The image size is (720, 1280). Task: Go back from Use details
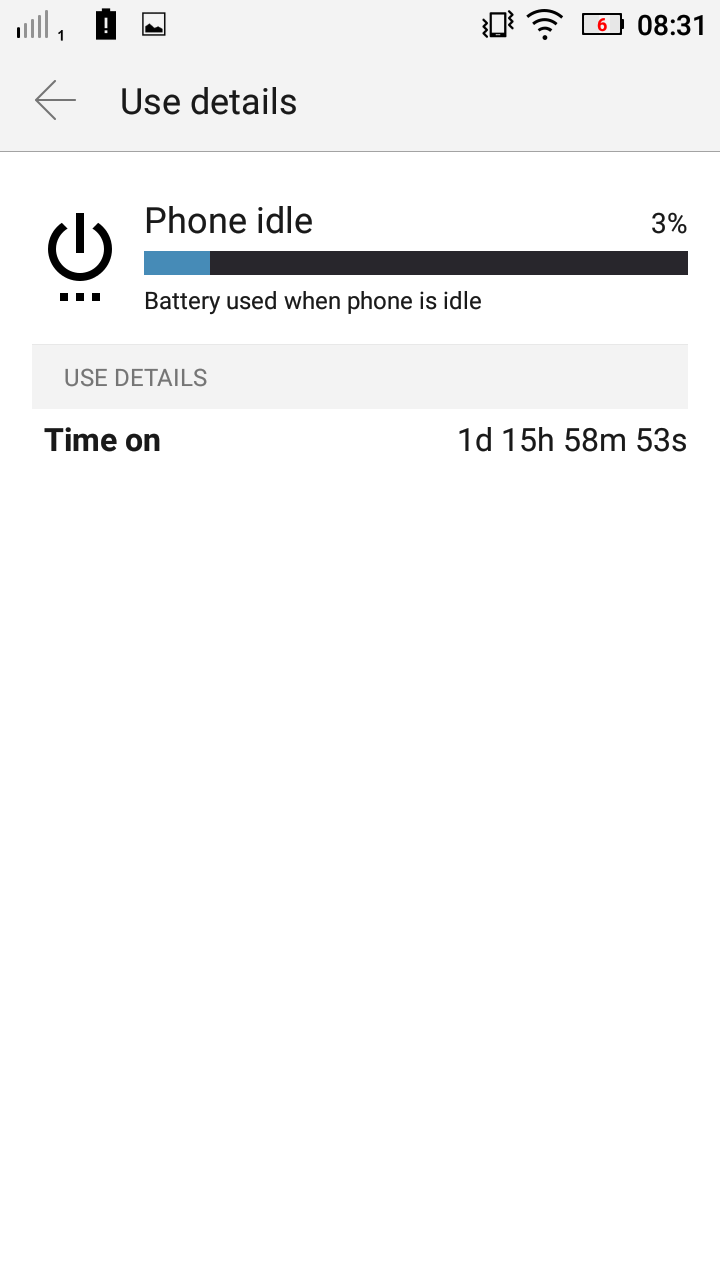pos(55,101)
